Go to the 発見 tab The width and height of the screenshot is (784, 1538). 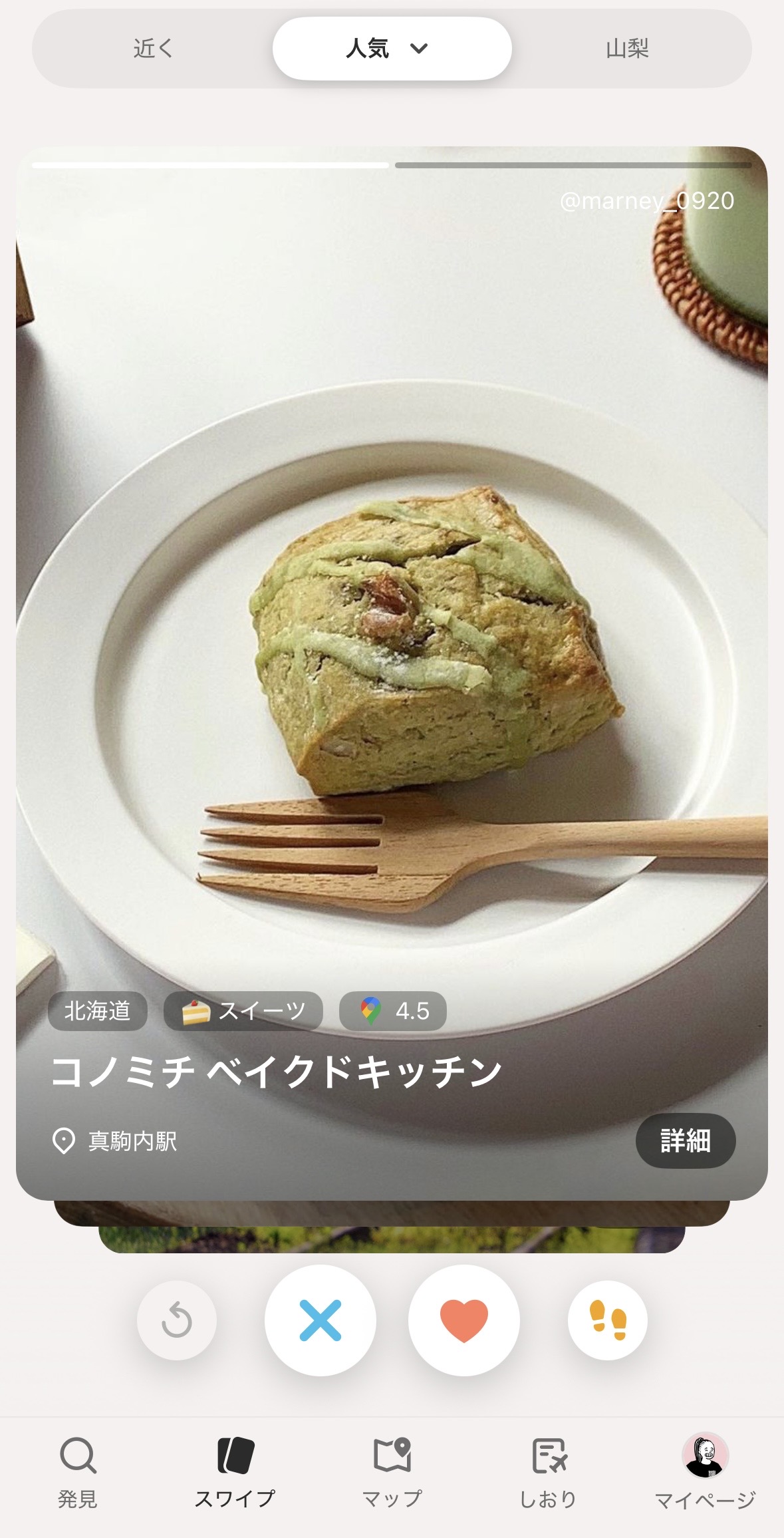pyautogui.click(x=78, y=1471)
